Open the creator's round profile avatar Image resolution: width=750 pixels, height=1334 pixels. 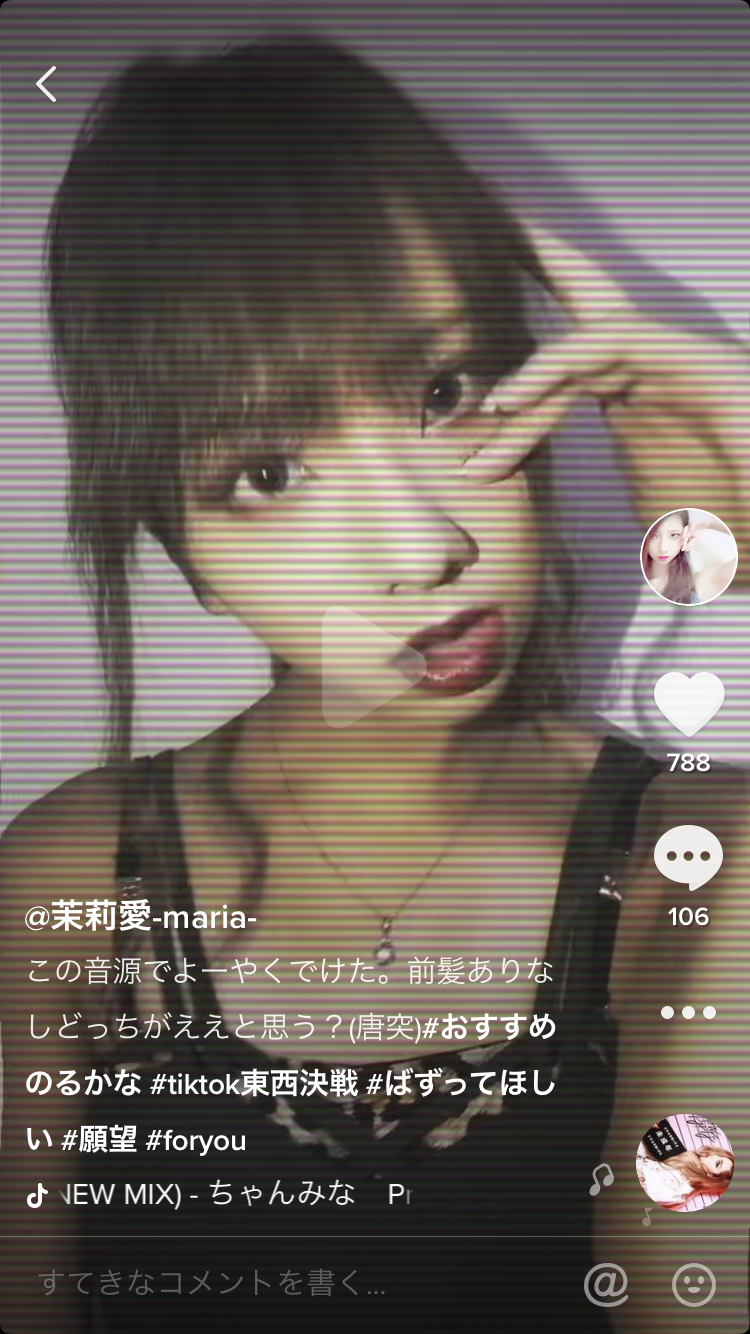(x=688, y=557)
